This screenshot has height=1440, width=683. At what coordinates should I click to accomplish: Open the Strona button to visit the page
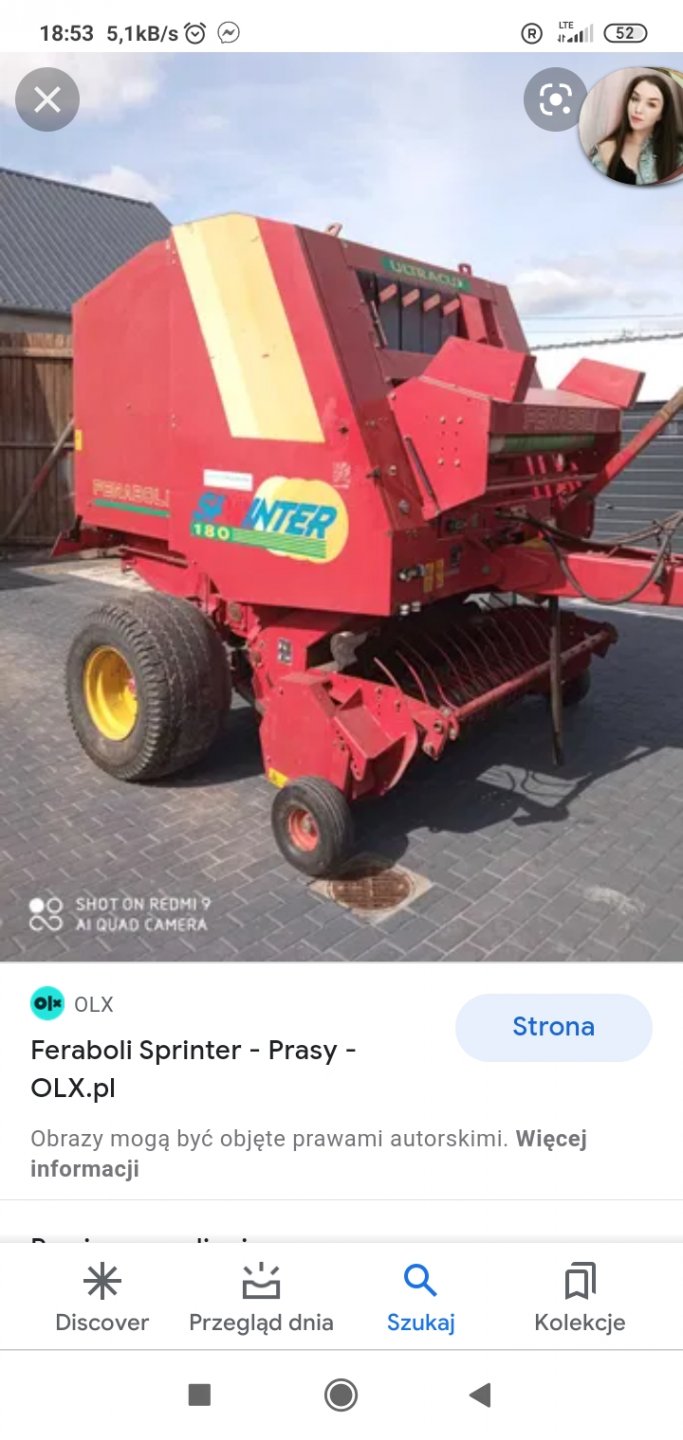pos(553,1027)
